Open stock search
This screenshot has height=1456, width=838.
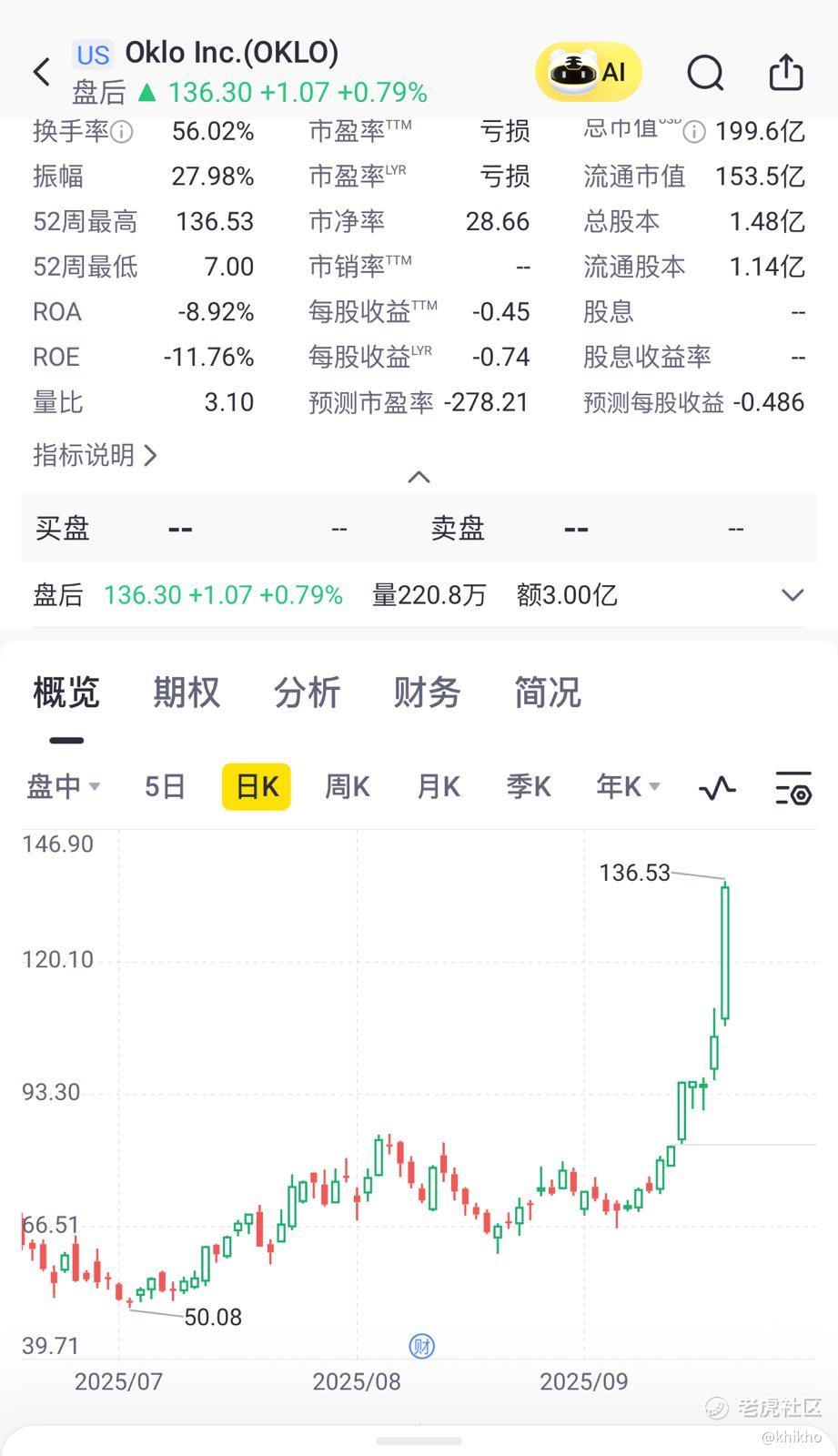pyautogui.click(x=704, y=72)
